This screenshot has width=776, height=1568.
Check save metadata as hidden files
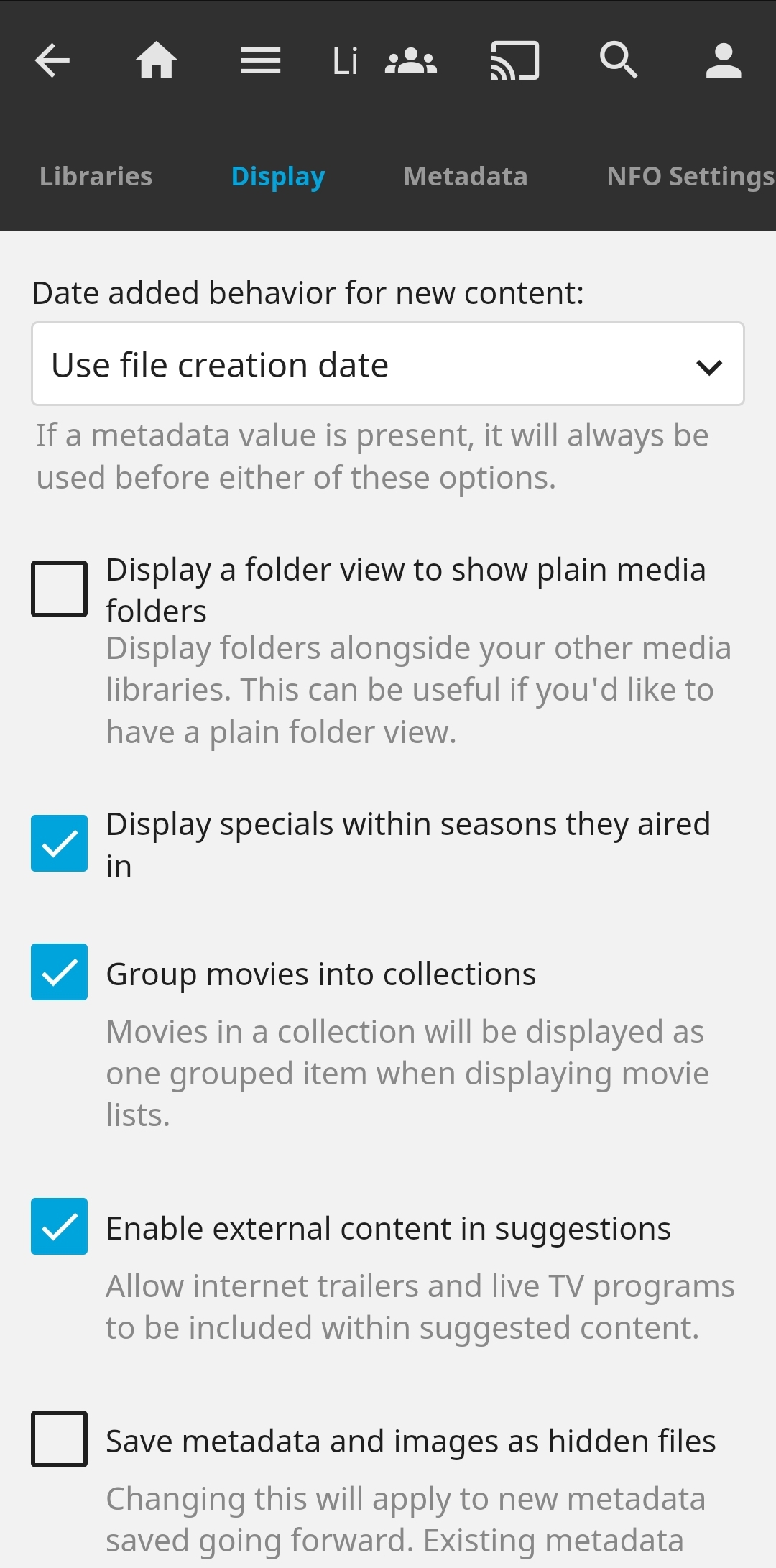click(x=59, y=1439)
